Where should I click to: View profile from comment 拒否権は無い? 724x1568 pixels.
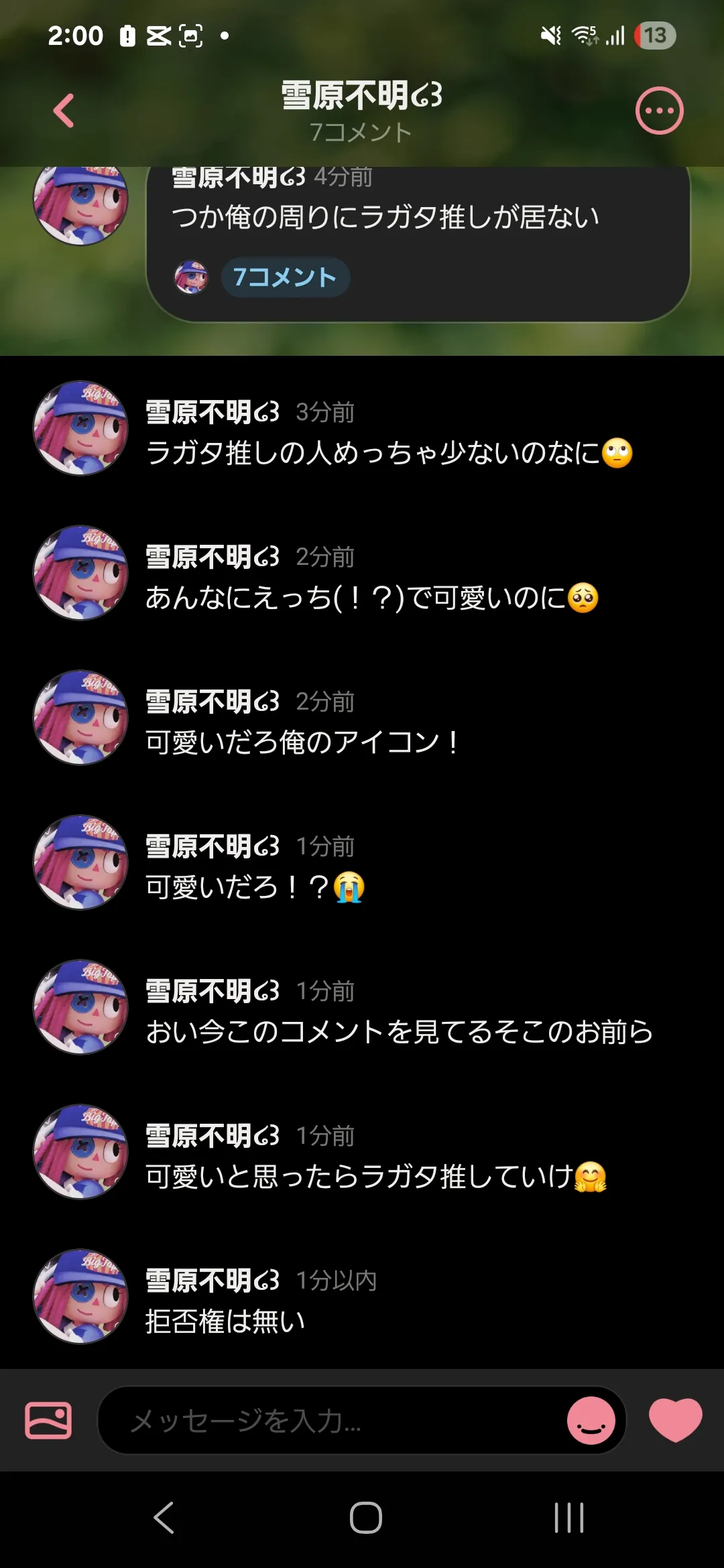80,1296
